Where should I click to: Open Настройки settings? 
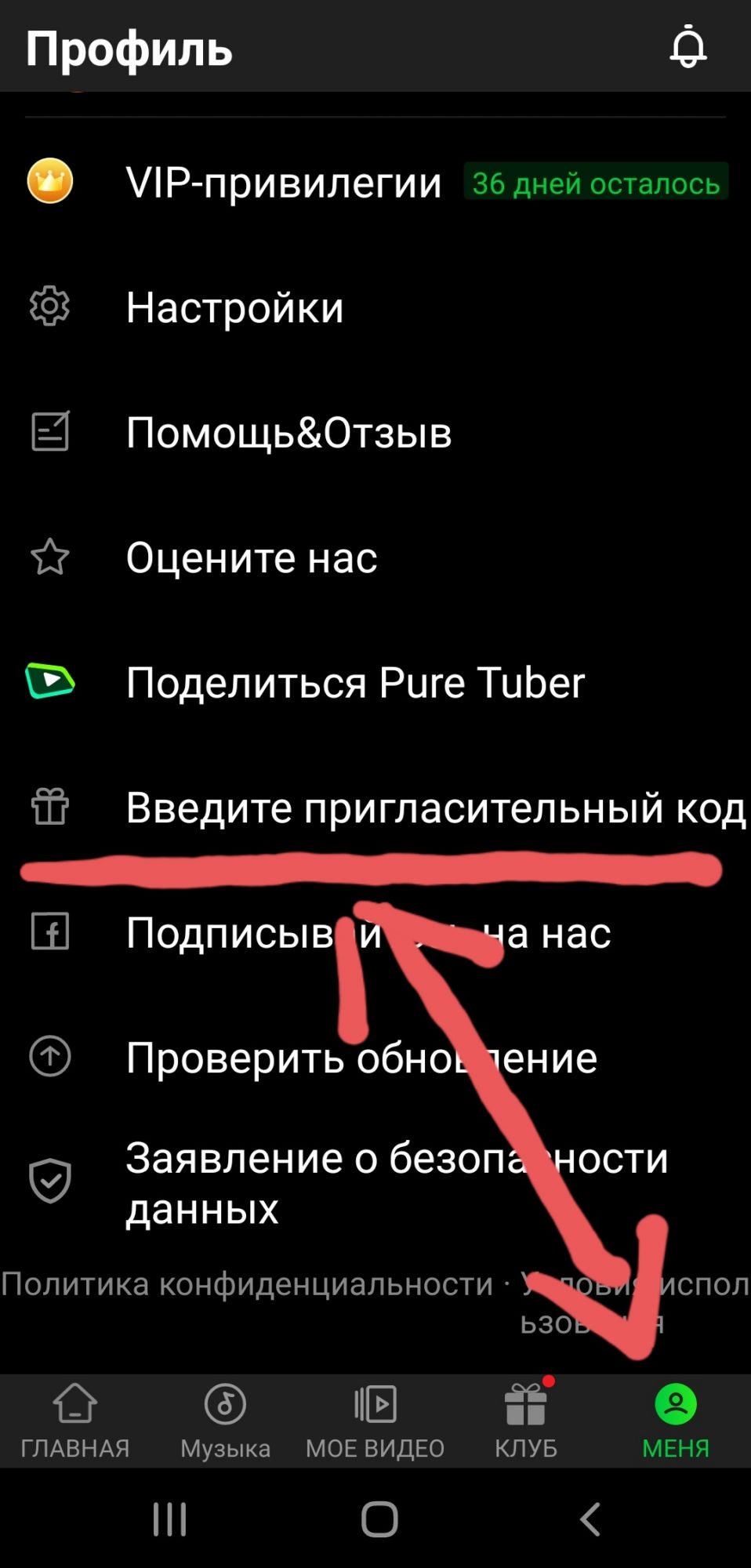pos(234,307)
